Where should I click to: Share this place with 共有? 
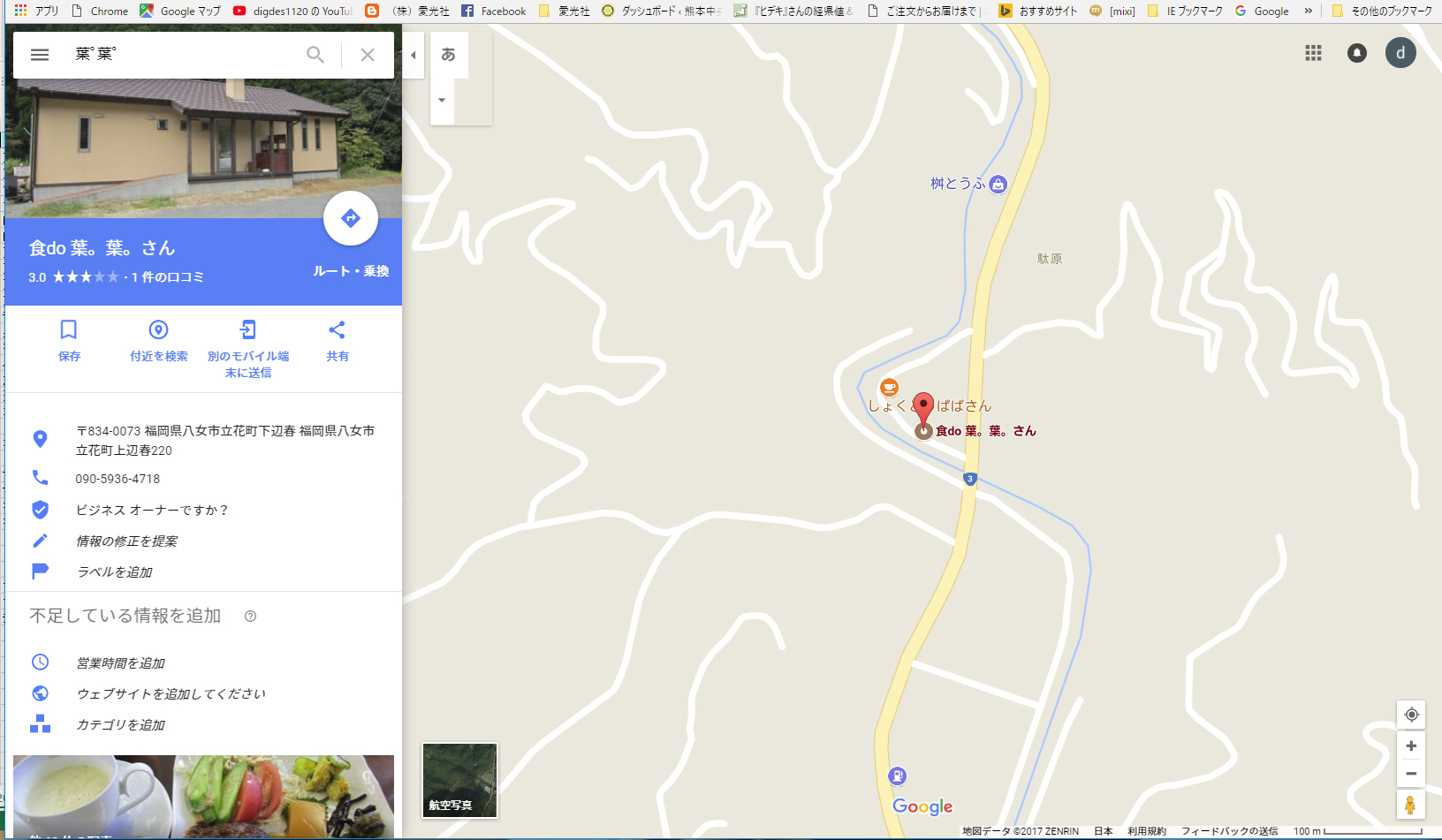(338, 341)
